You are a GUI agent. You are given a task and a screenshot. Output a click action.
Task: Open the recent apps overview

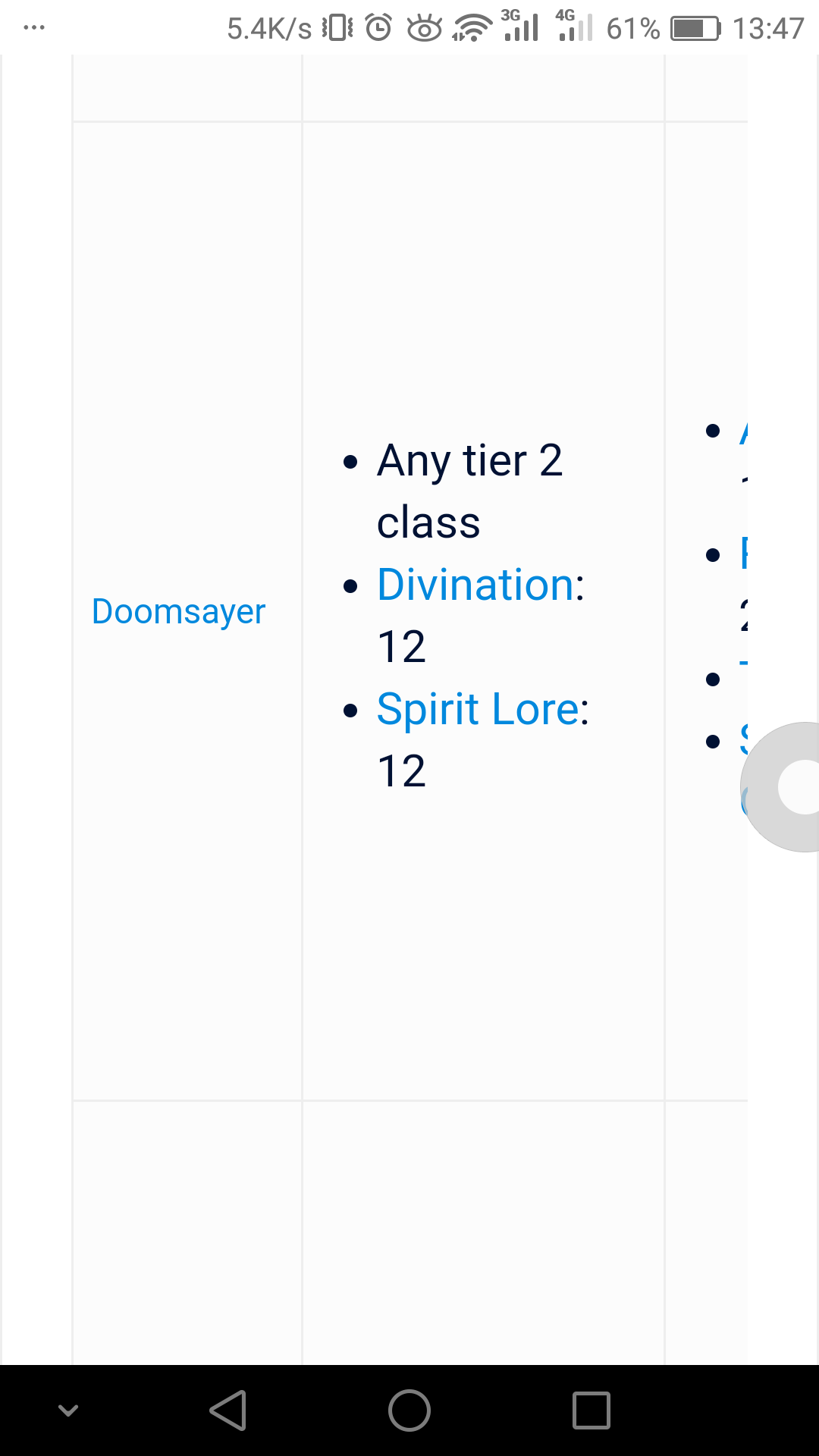pos(591,1410)
